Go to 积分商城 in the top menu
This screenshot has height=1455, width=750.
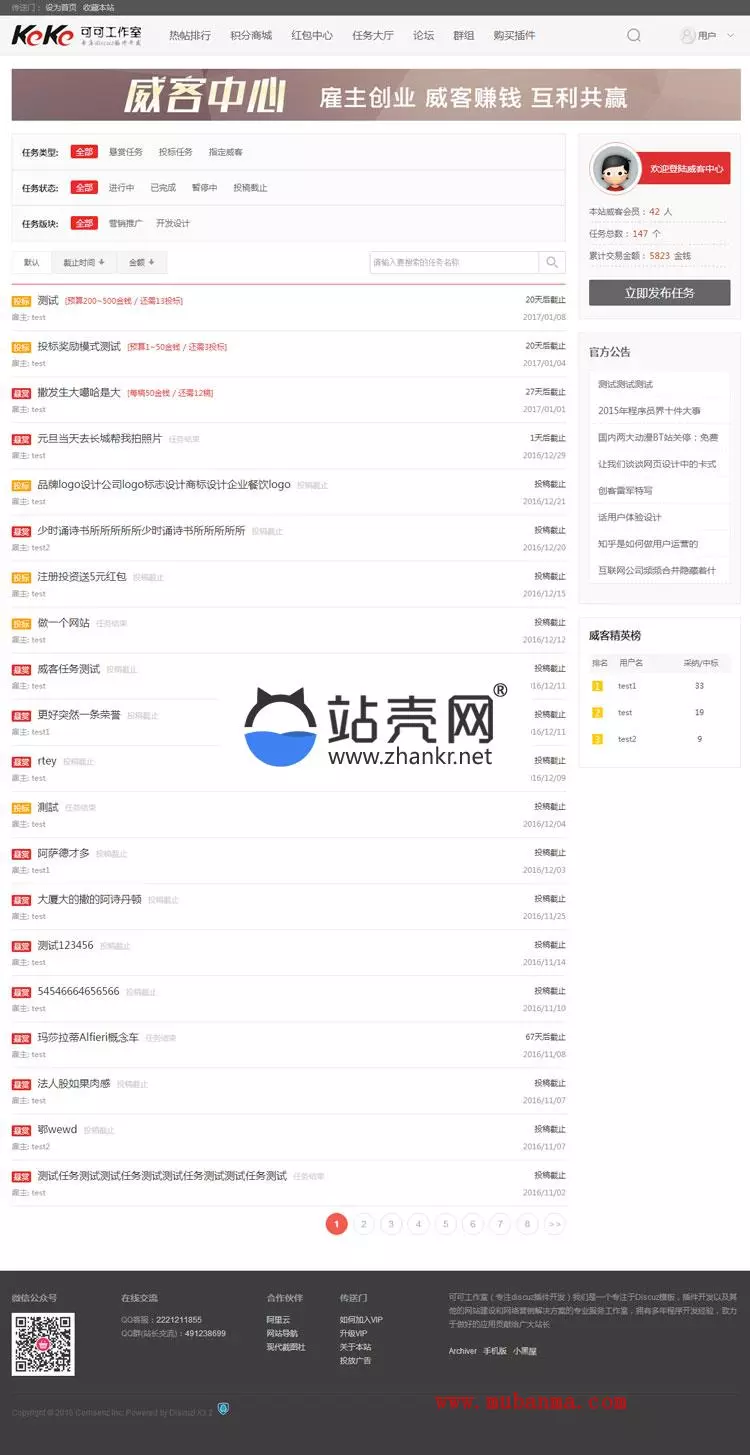click(251, 36)
